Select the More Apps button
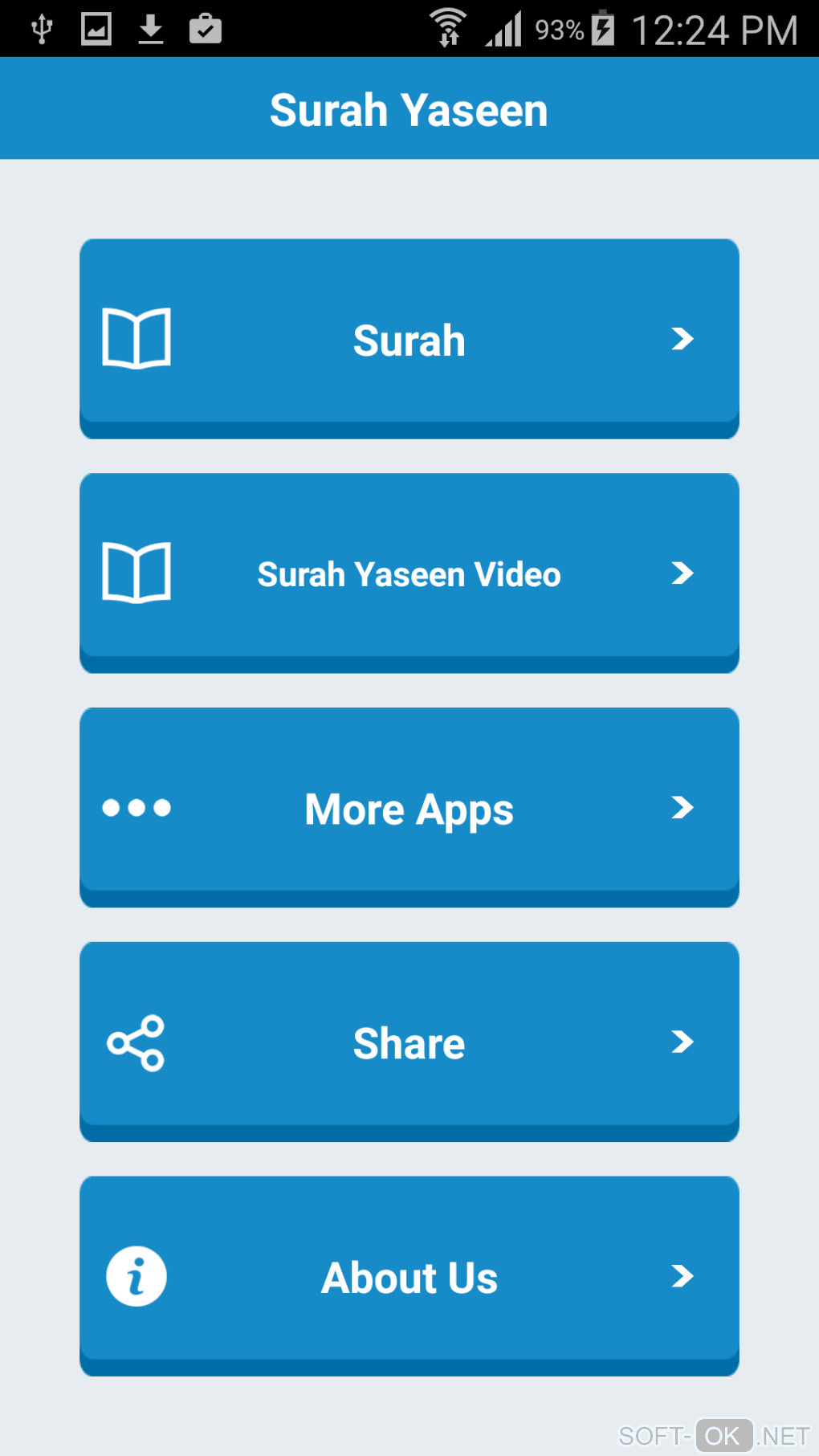The height and width of the screenshot is (1456, 819). click(x=409, y=808)
